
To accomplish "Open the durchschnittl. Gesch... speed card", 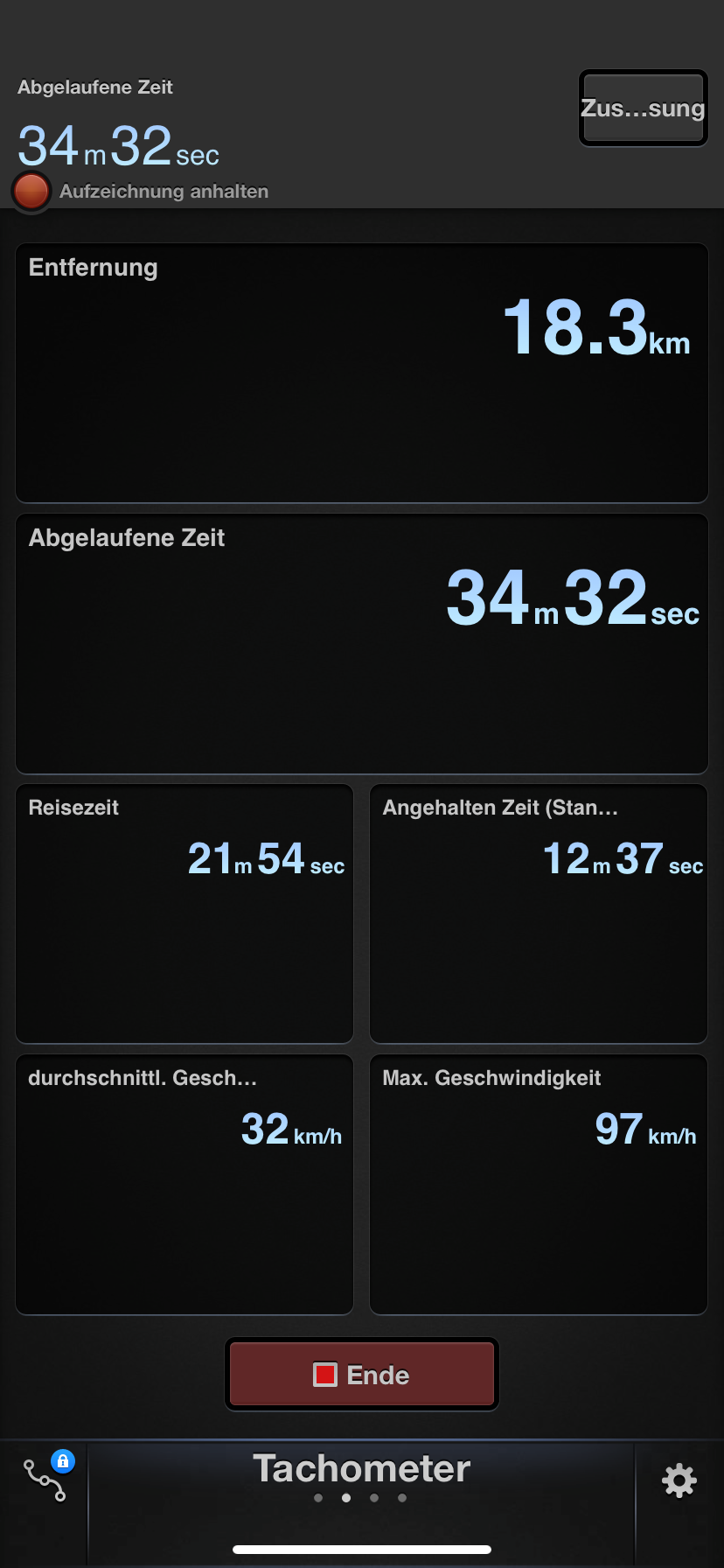I will point(184,1184).
